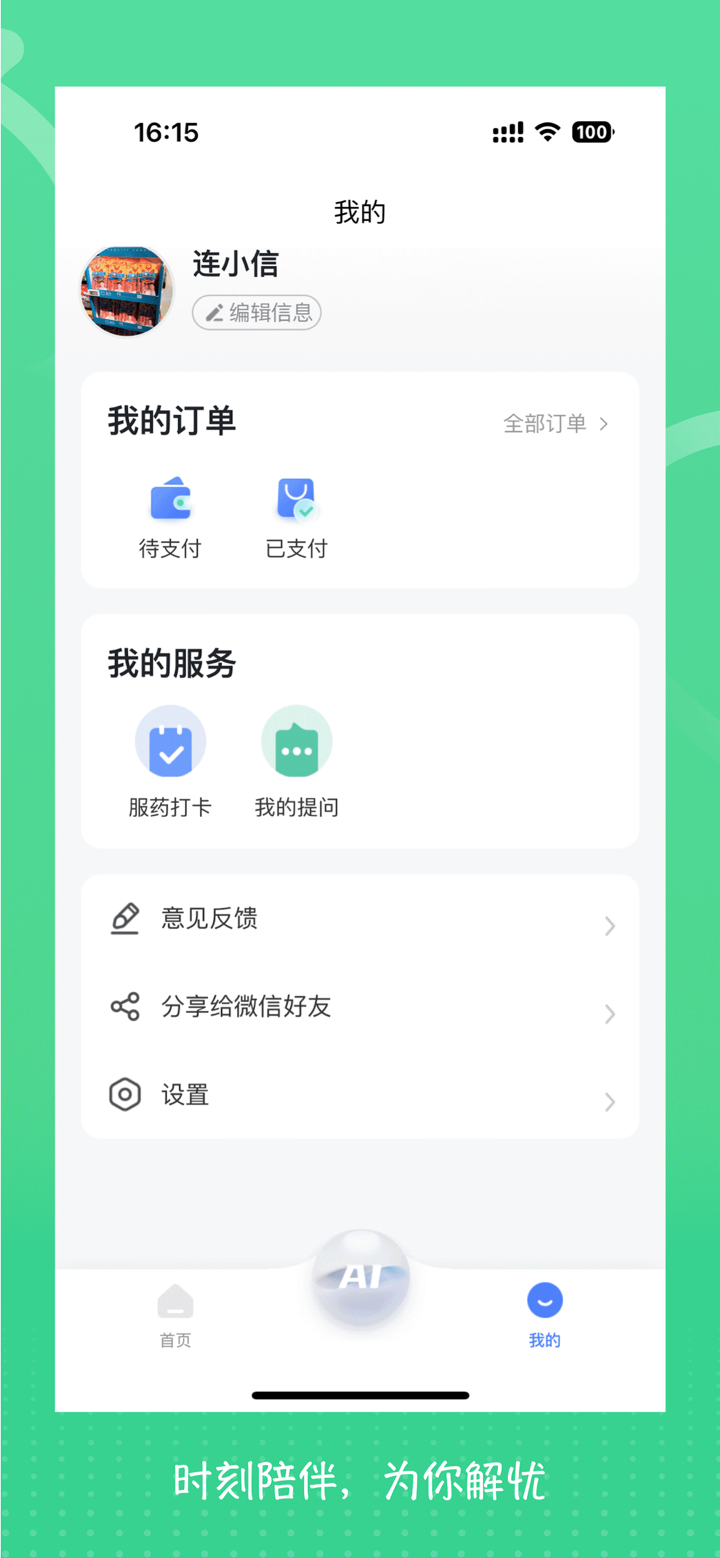720x1558 pixels.
Task: Tap the 编辑信息 edit profile button
Action: 256,312
